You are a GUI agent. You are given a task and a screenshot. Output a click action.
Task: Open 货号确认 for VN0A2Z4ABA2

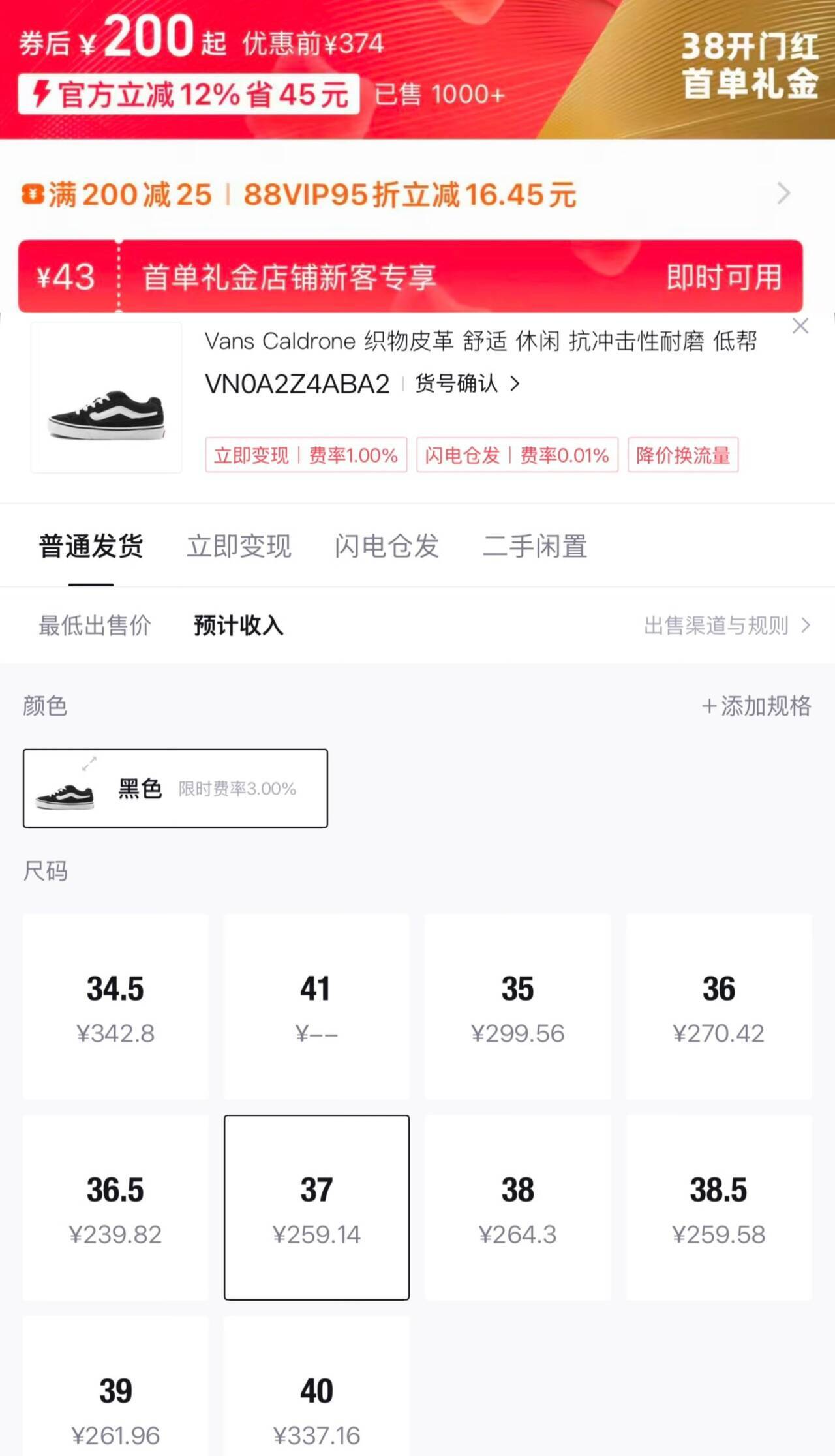pos(467,384)
